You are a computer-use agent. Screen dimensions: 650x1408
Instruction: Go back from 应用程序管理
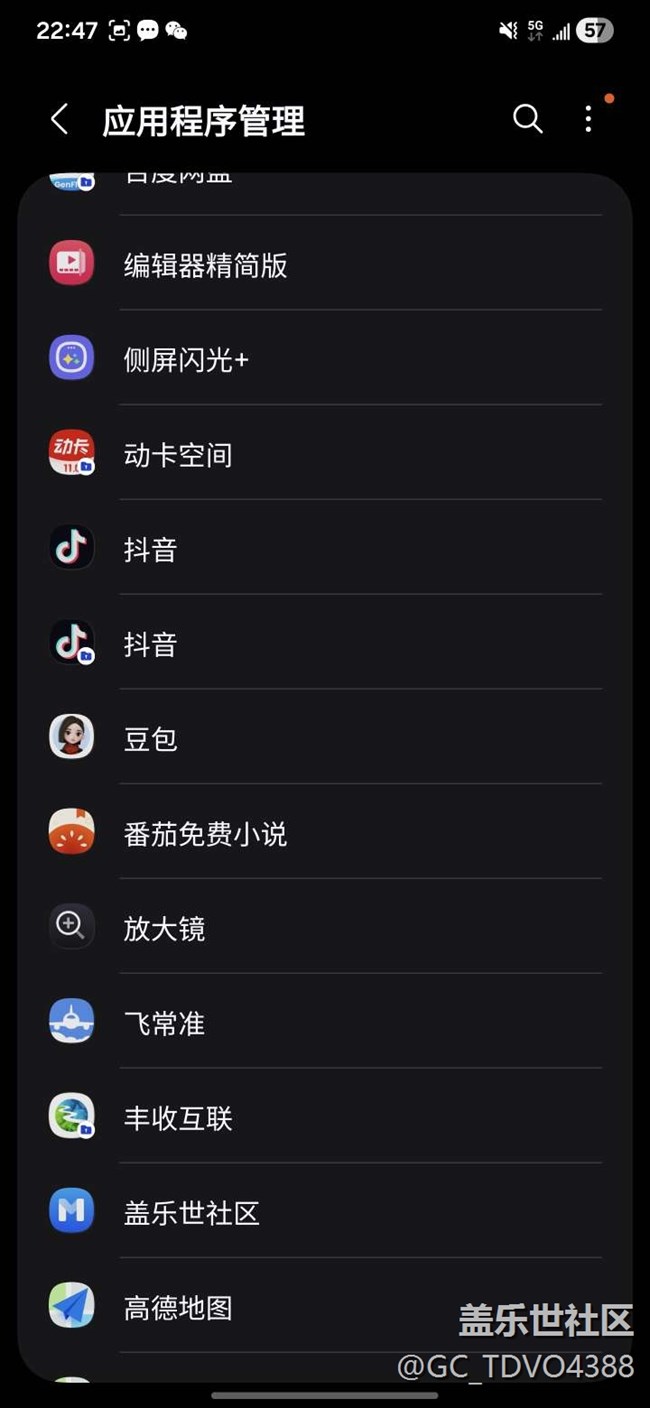coord(59,120)
